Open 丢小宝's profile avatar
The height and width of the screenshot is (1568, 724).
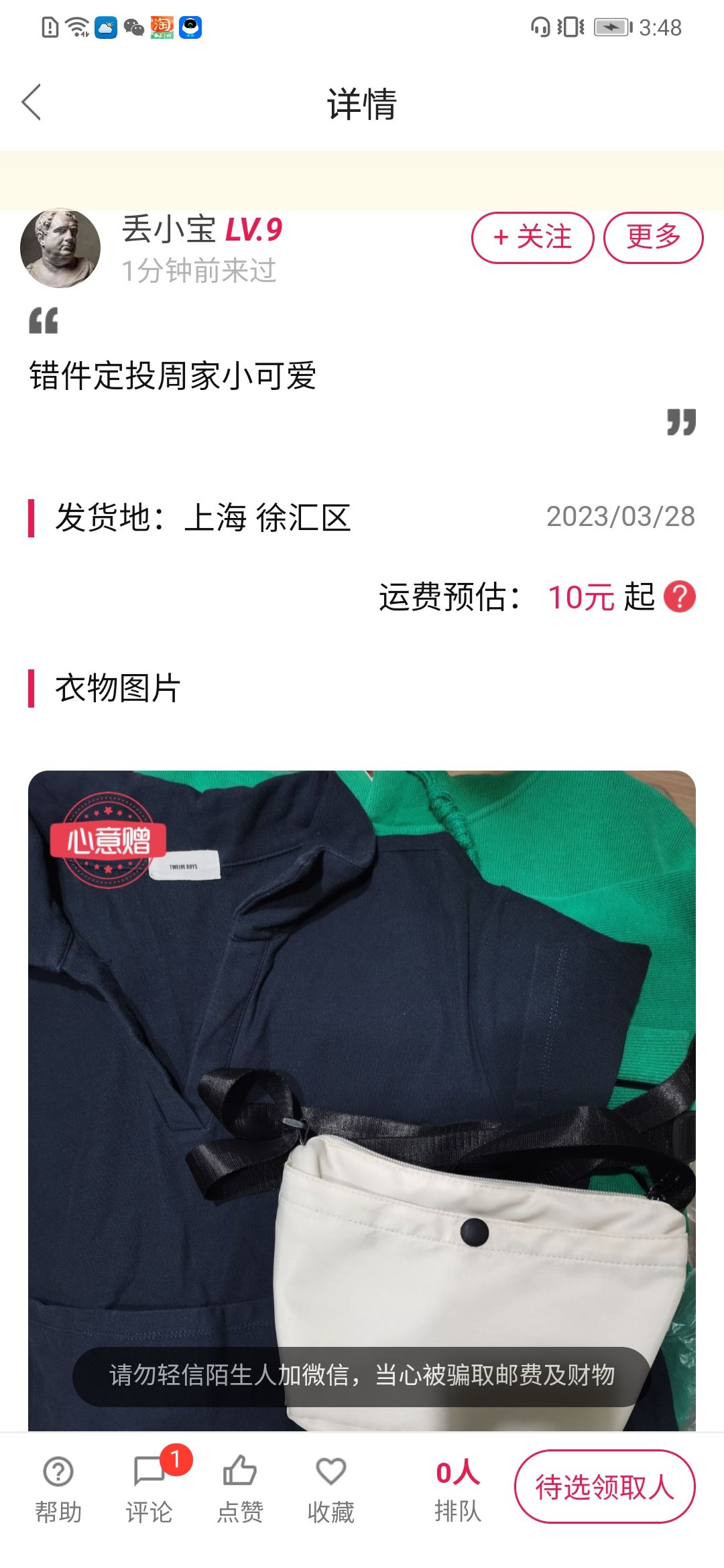pos(60,248)
